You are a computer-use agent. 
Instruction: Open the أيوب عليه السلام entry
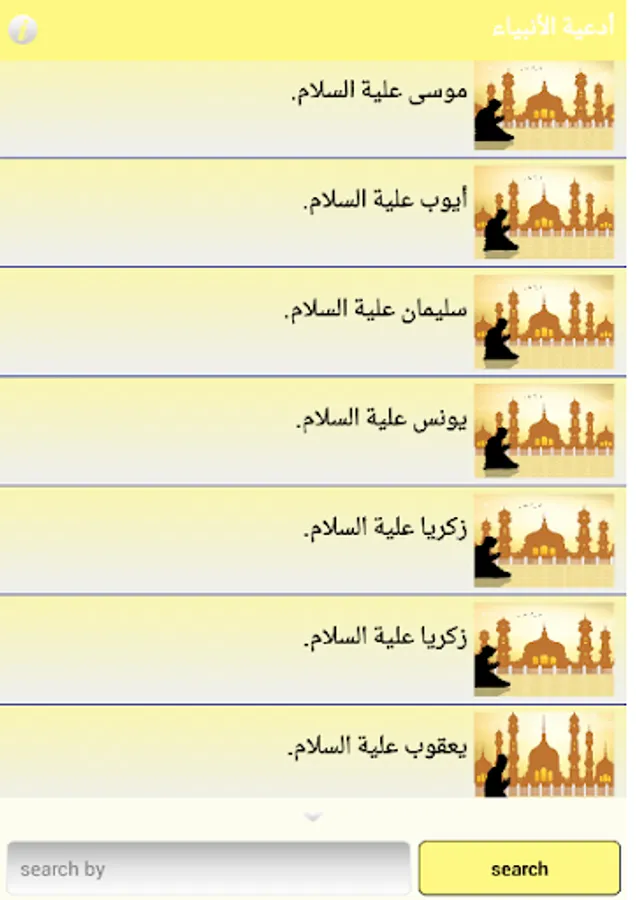pyautogui.click(x=313, y=212)
